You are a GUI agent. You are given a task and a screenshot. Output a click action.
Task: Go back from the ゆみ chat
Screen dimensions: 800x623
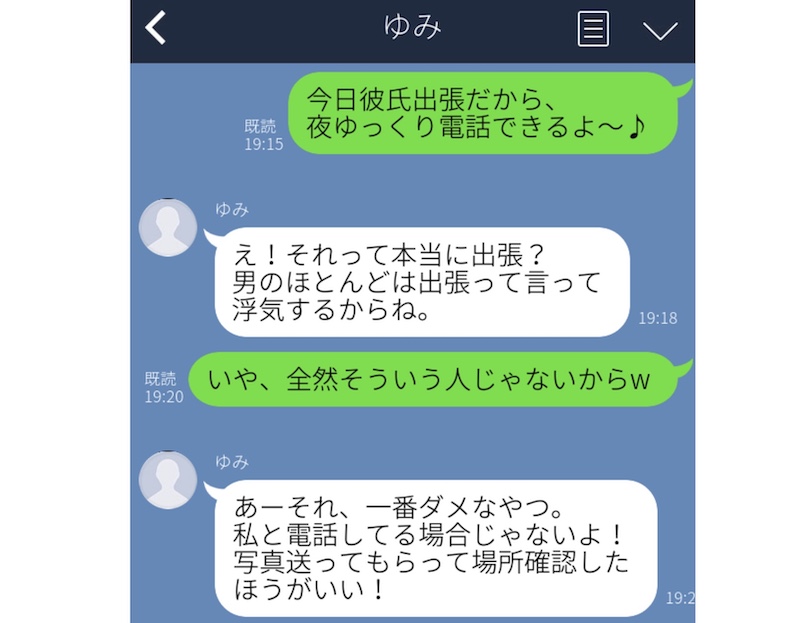pos(156,29)
